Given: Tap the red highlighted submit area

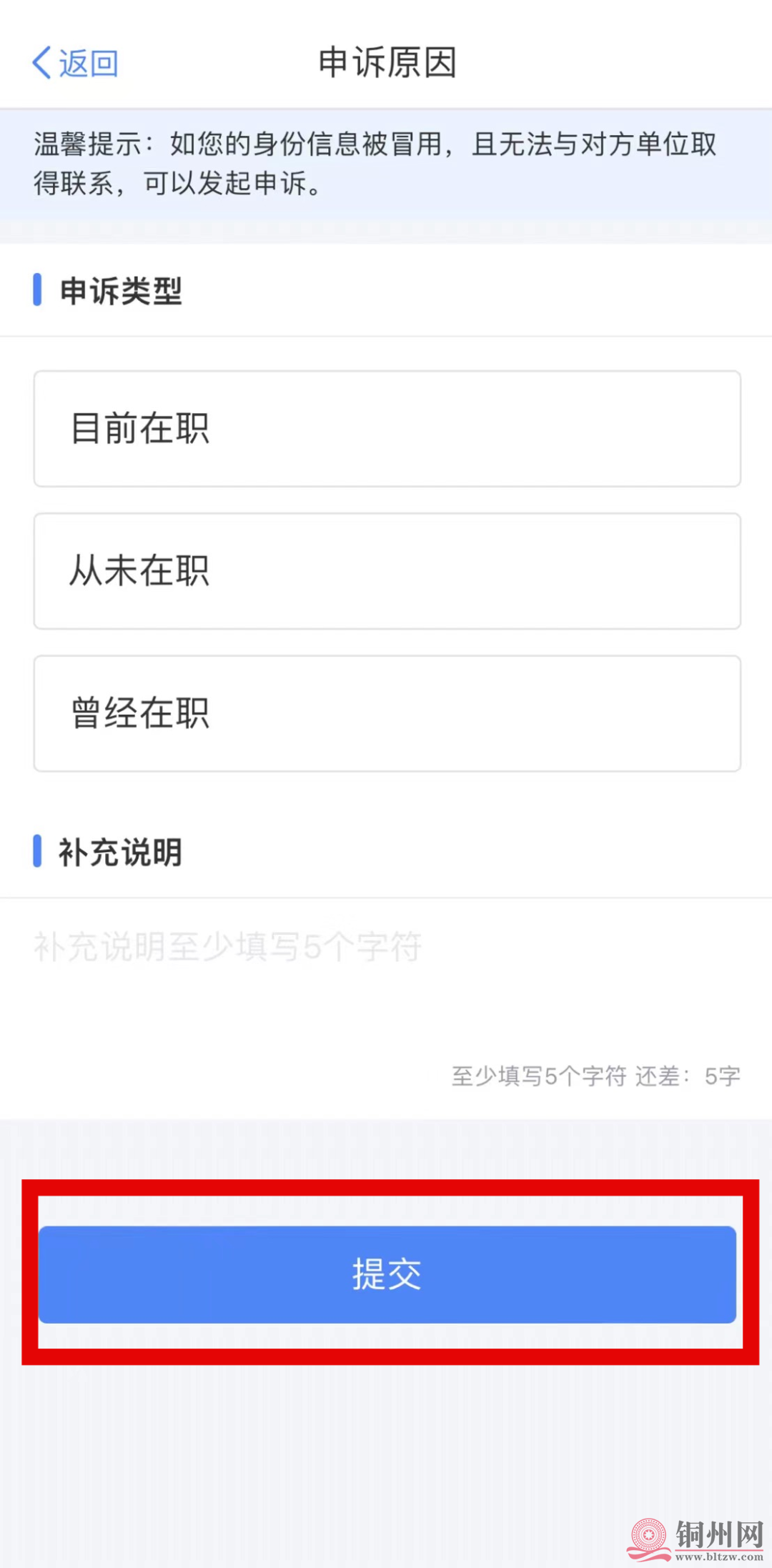Looking at the screenshot, I should coord(386,1275).
